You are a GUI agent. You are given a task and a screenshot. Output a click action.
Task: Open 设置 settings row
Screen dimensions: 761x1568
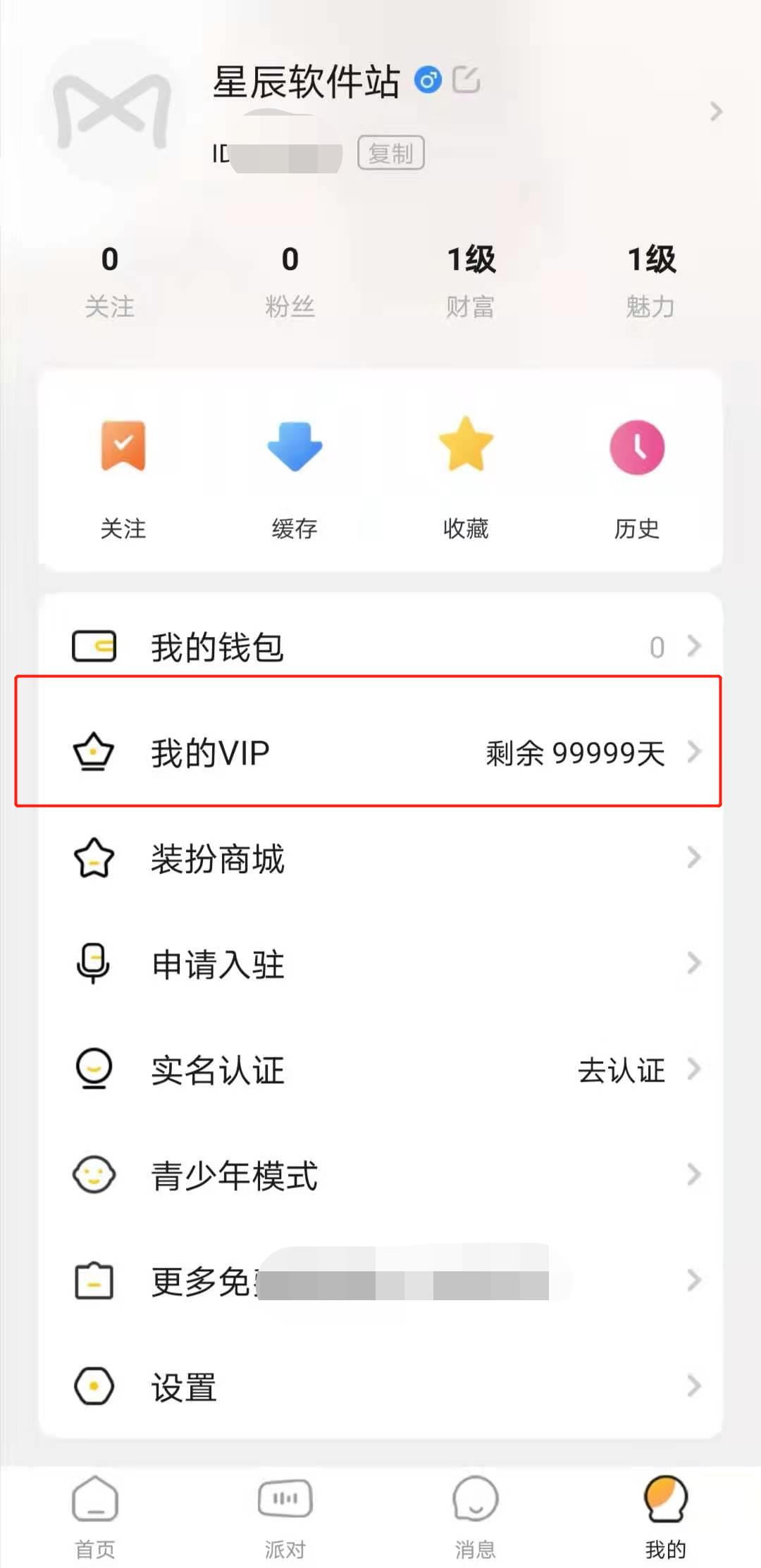coord(380,1386)
